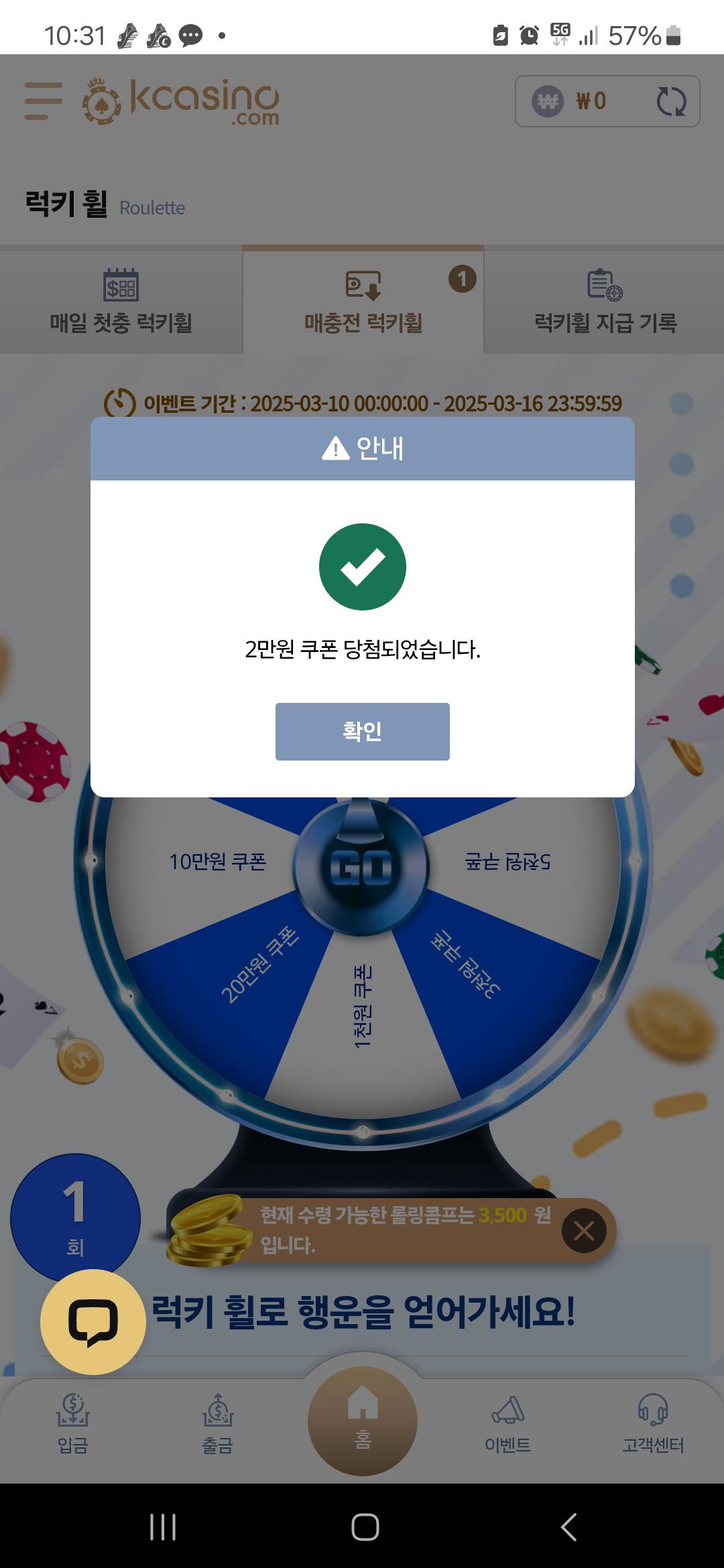Screen dimensions: 724x1568
Task: Open the live chat bubble
Action: click(x=93, y=1322)
